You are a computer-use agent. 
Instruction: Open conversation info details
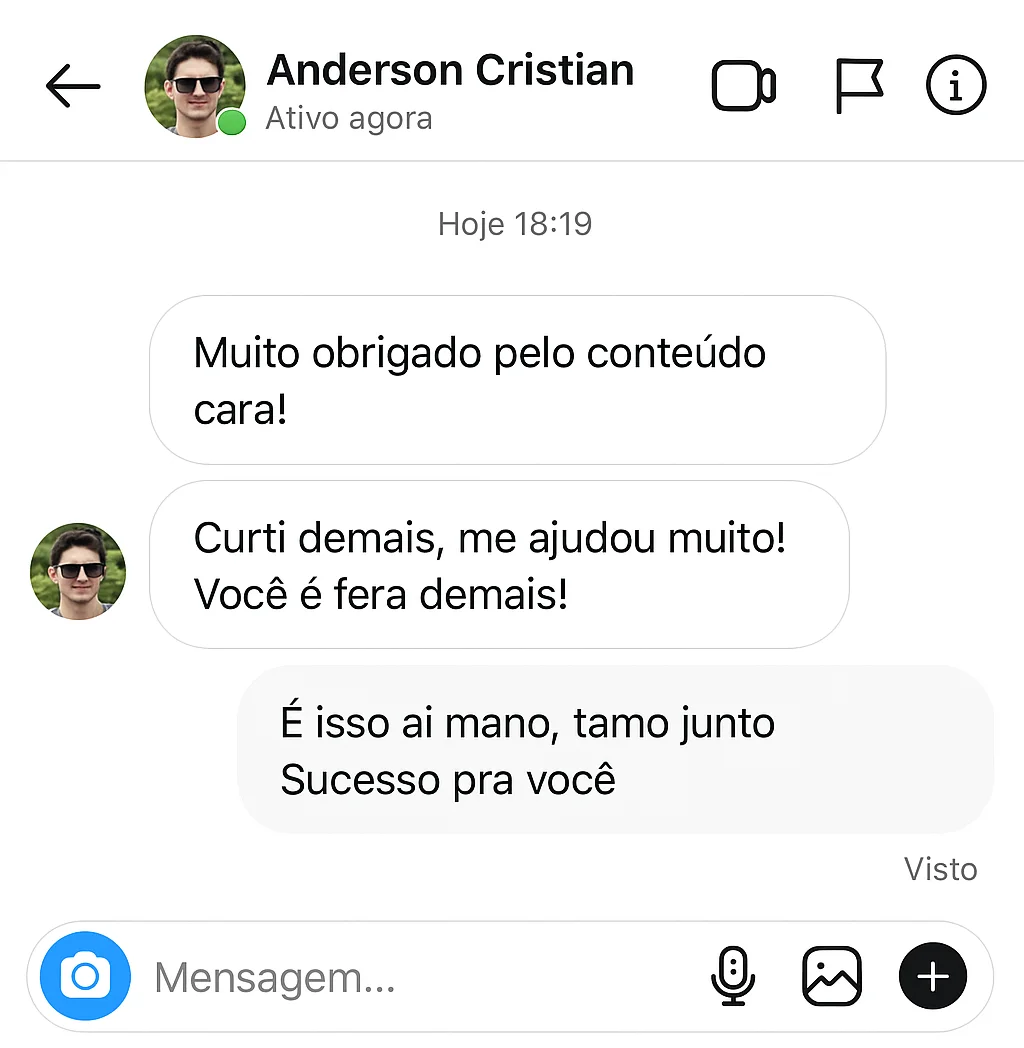pos(955,87)
